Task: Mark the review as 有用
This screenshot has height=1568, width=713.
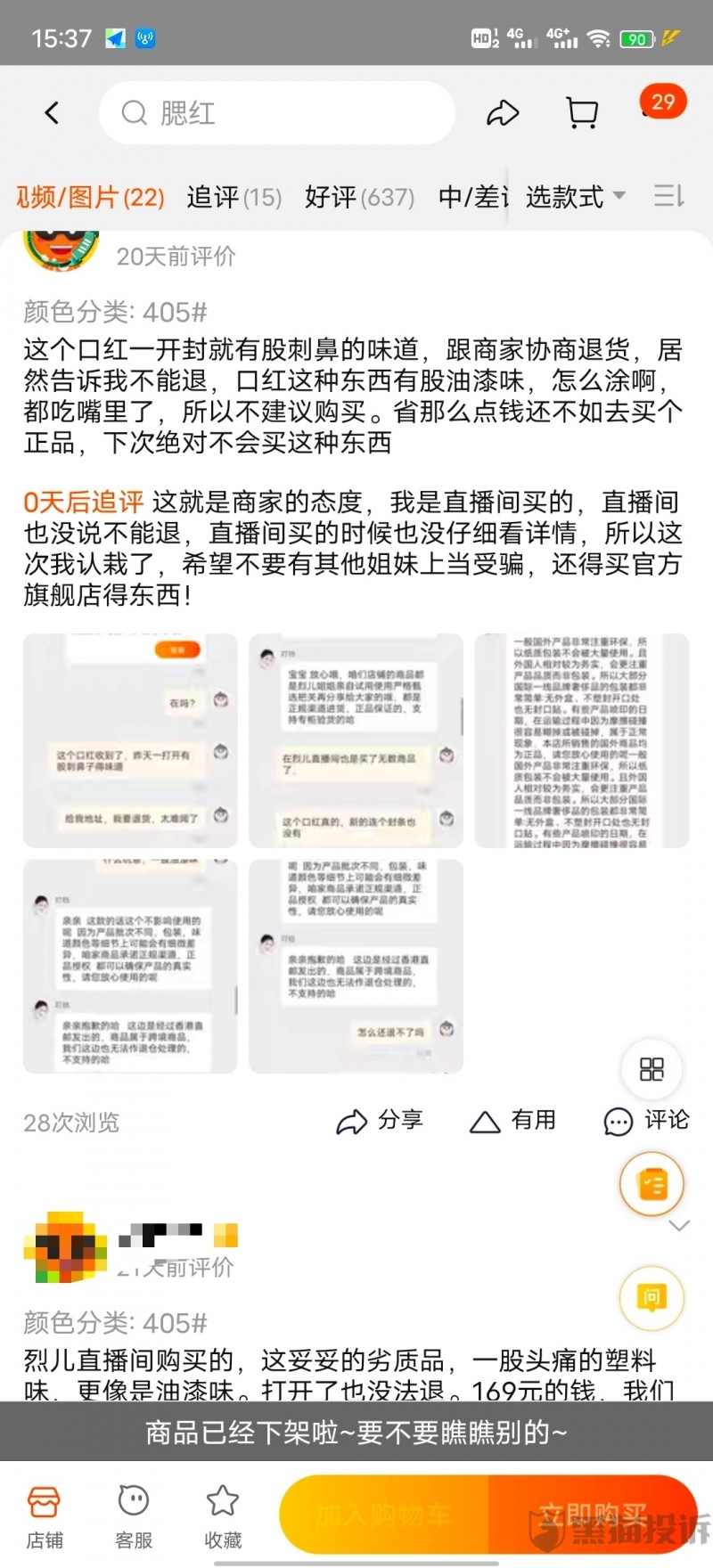Action: point(512,1121)
